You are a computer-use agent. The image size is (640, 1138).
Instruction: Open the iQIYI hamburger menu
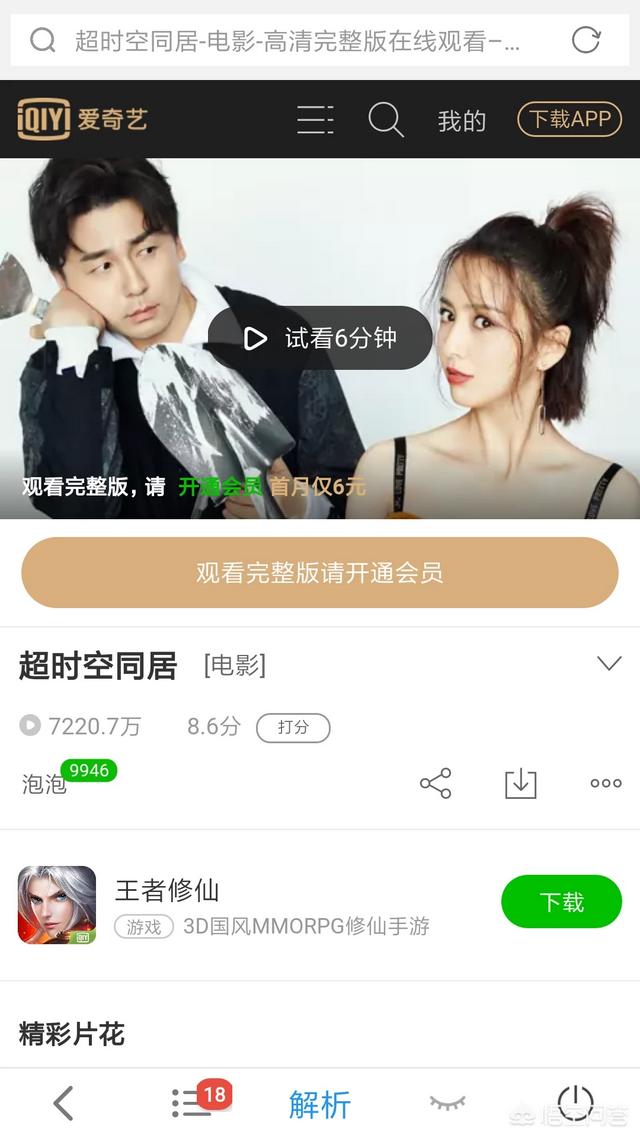(315, 120)
